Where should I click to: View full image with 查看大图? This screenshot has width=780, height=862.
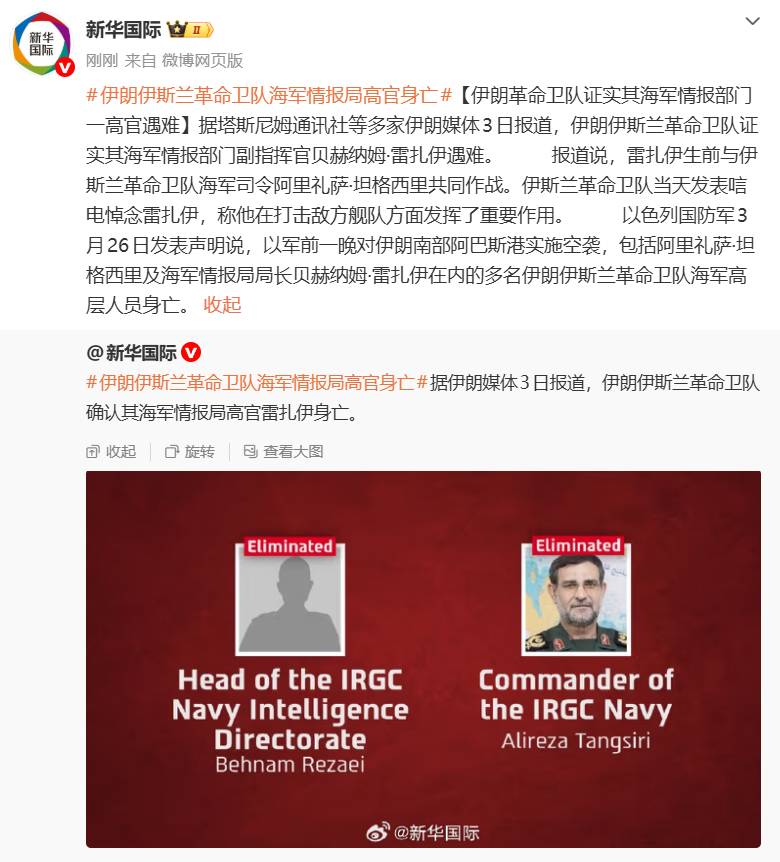[284, 452]
